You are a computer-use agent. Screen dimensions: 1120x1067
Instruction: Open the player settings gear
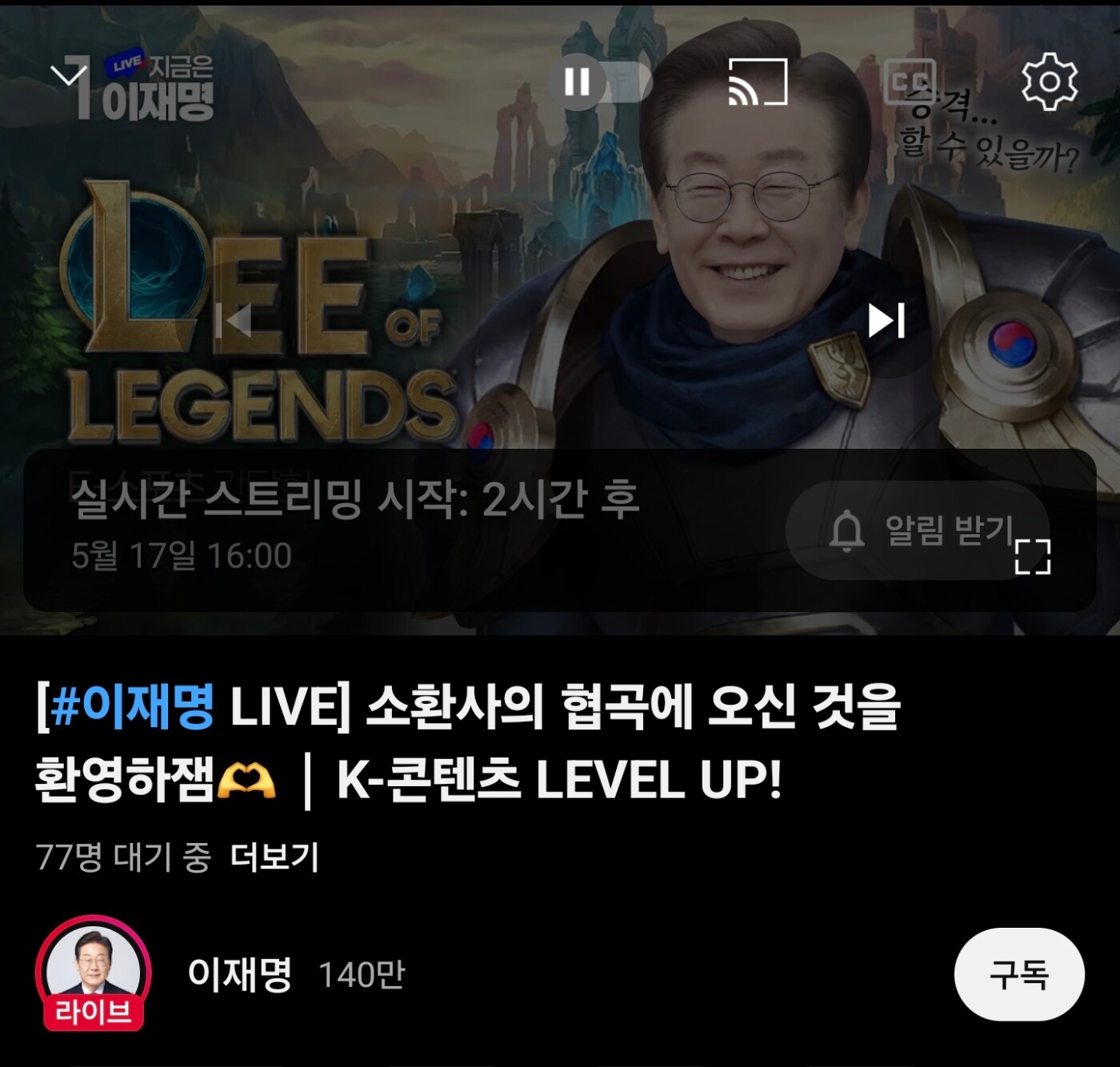tap(1049, 82)
